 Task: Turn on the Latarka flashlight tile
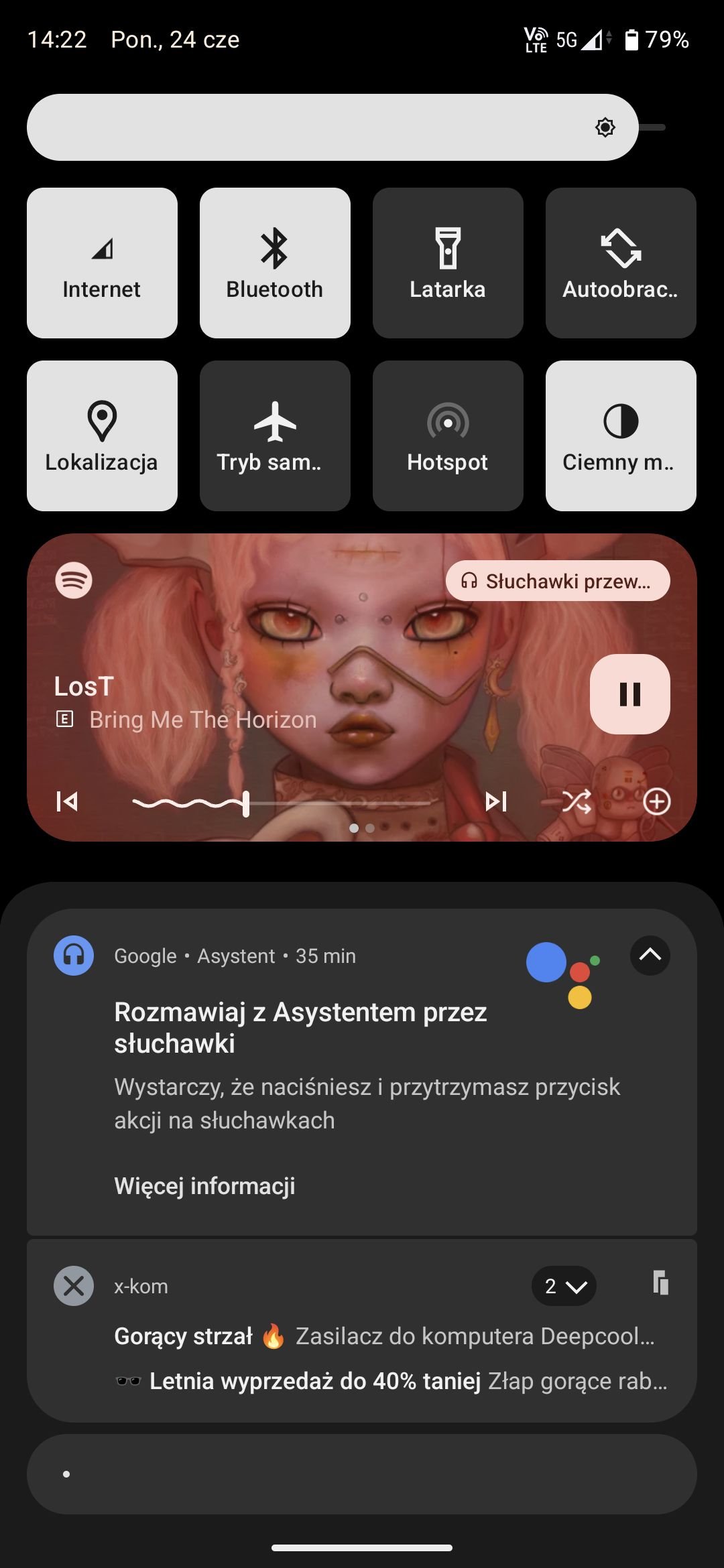coord(448,263)
